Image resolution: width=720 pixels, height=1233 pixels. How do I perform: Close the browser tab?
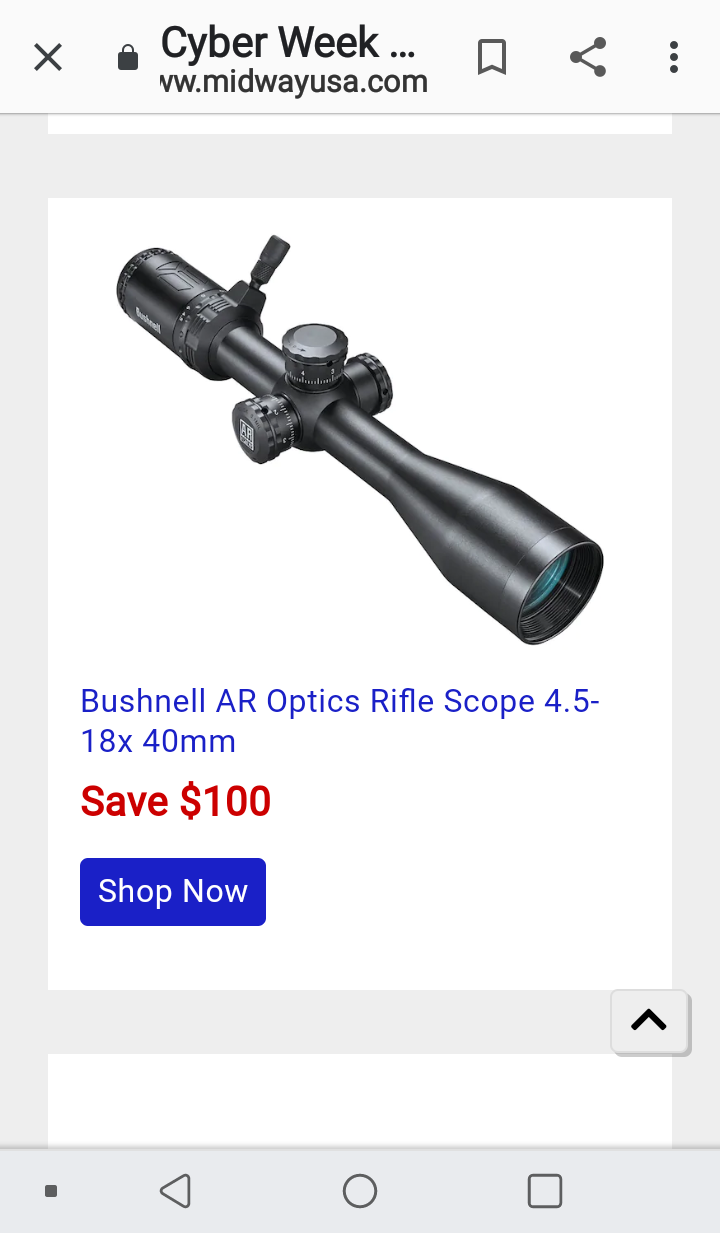[x=48, y=58]
